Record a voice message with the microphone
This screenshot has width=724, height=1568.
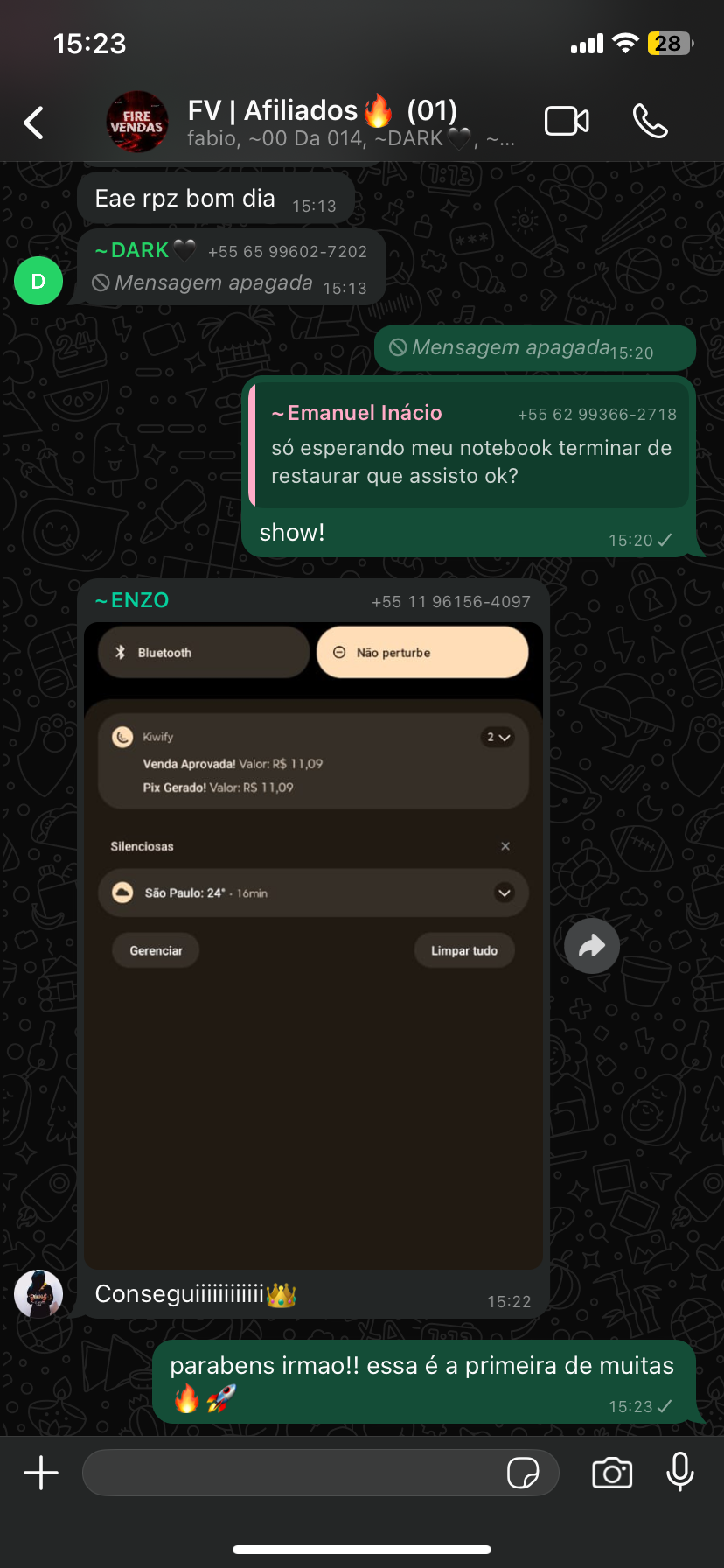(x=679, y=1473)
